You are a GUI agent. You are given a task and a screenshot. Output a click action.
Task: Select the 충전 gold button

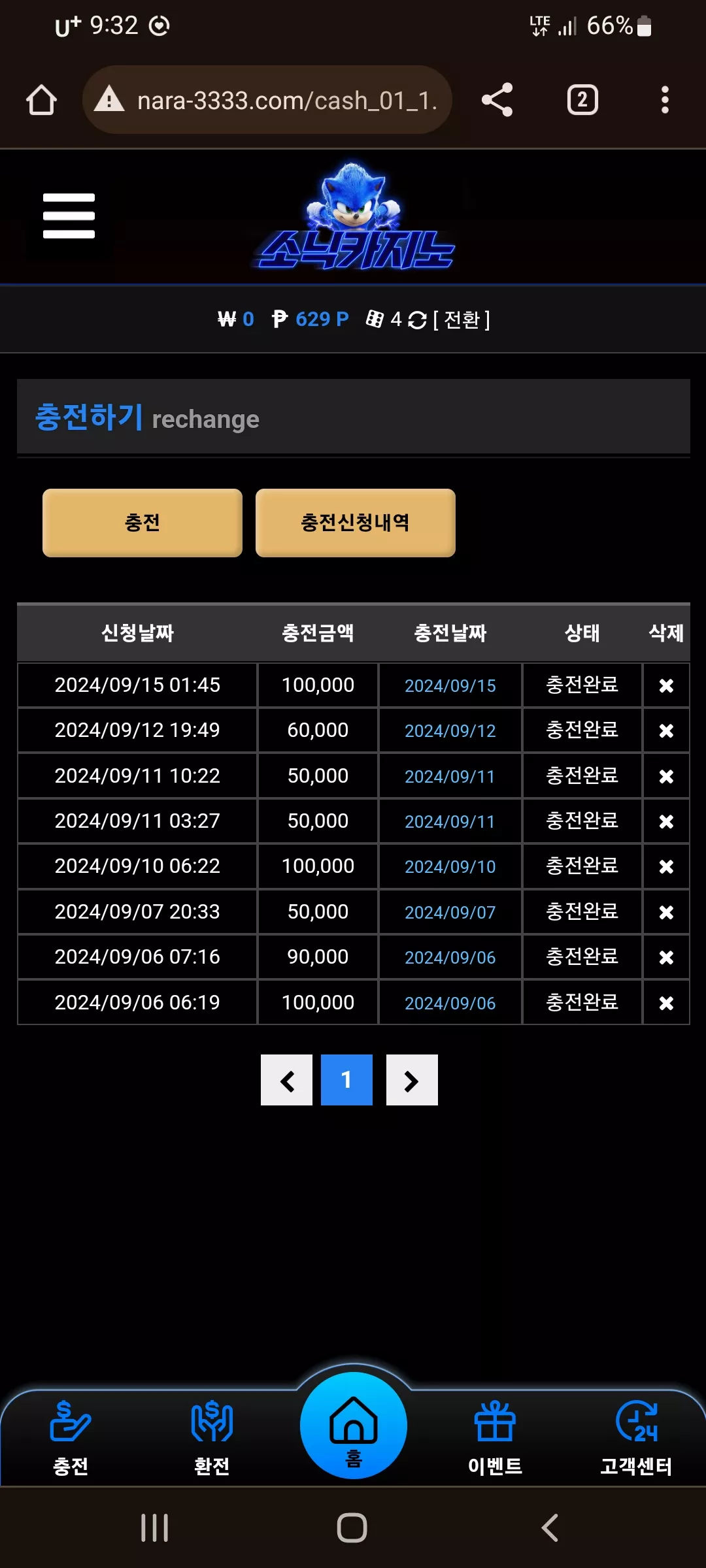coord(143,523)
